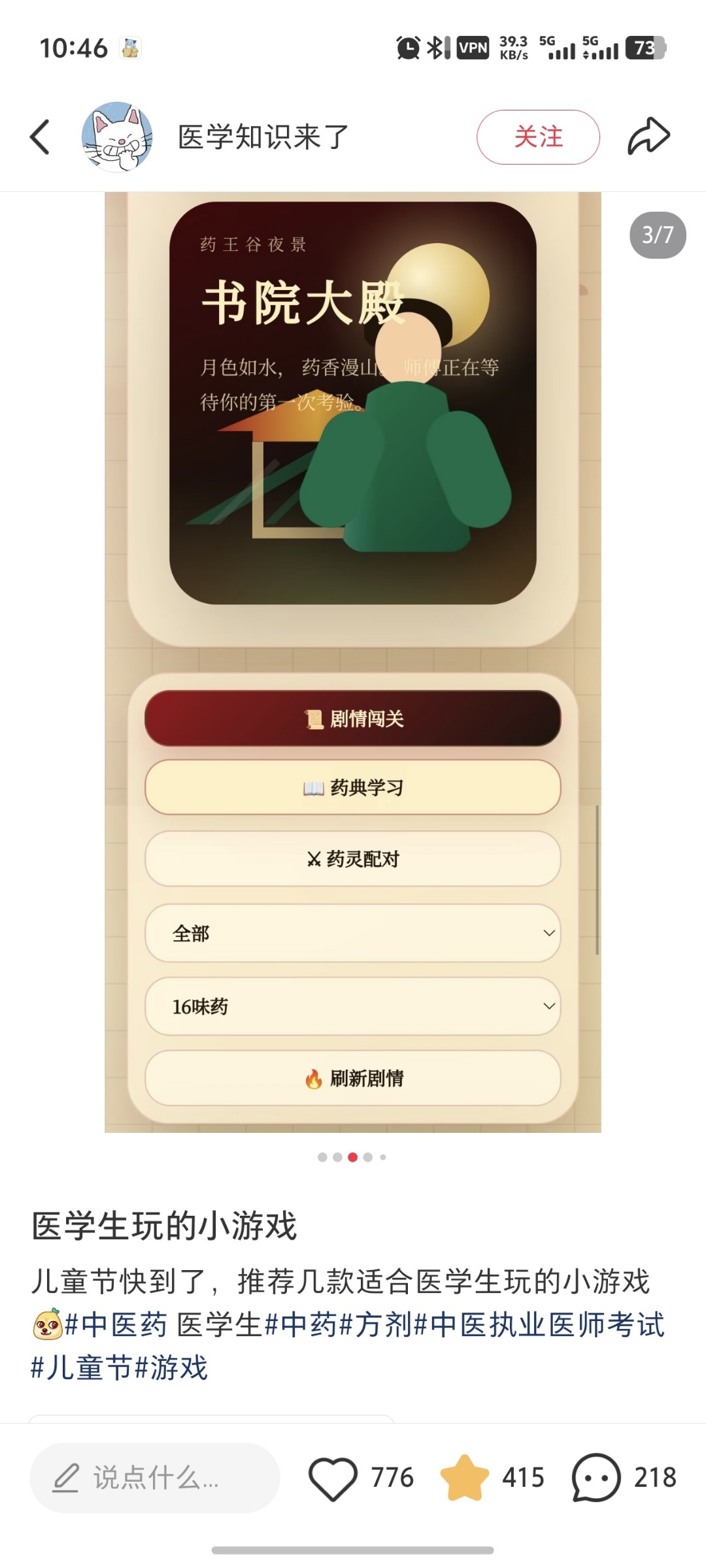The height and width of the screenshot is (1568, 706).
Task: Open the #中医执业医师考试 hashtag
Action: pyautogui.click(x=539, y=1325)
